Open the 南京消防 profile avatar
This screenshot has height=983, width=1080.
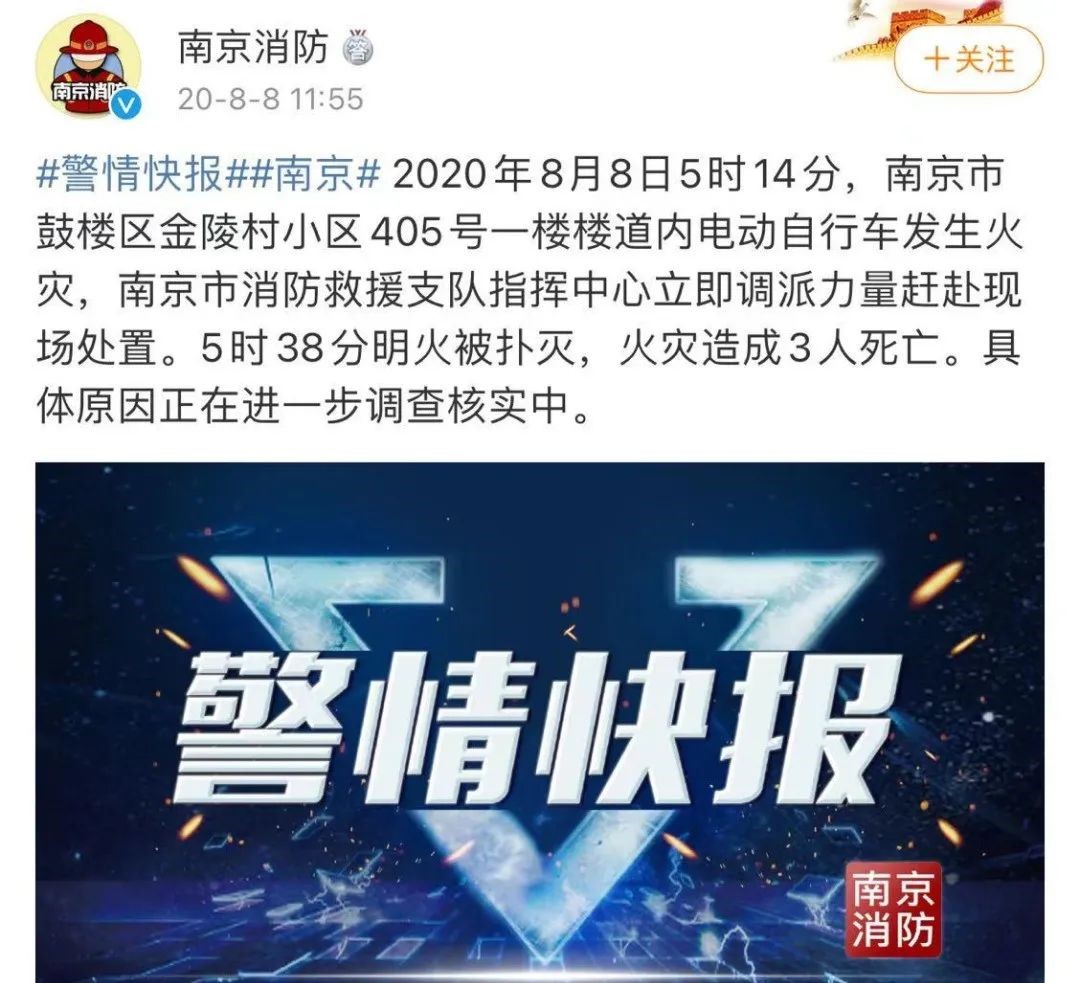88,67
